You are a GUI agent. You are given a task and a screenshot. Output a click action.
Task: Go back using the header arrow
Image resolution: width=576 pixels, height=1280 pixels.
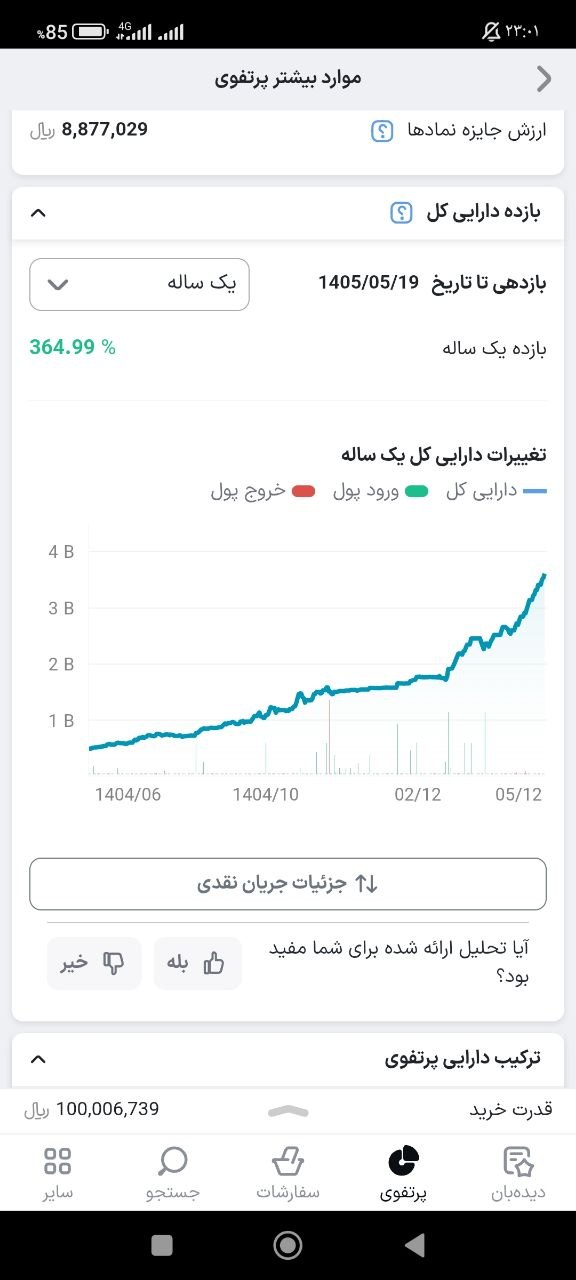click(x=544, y=78)
